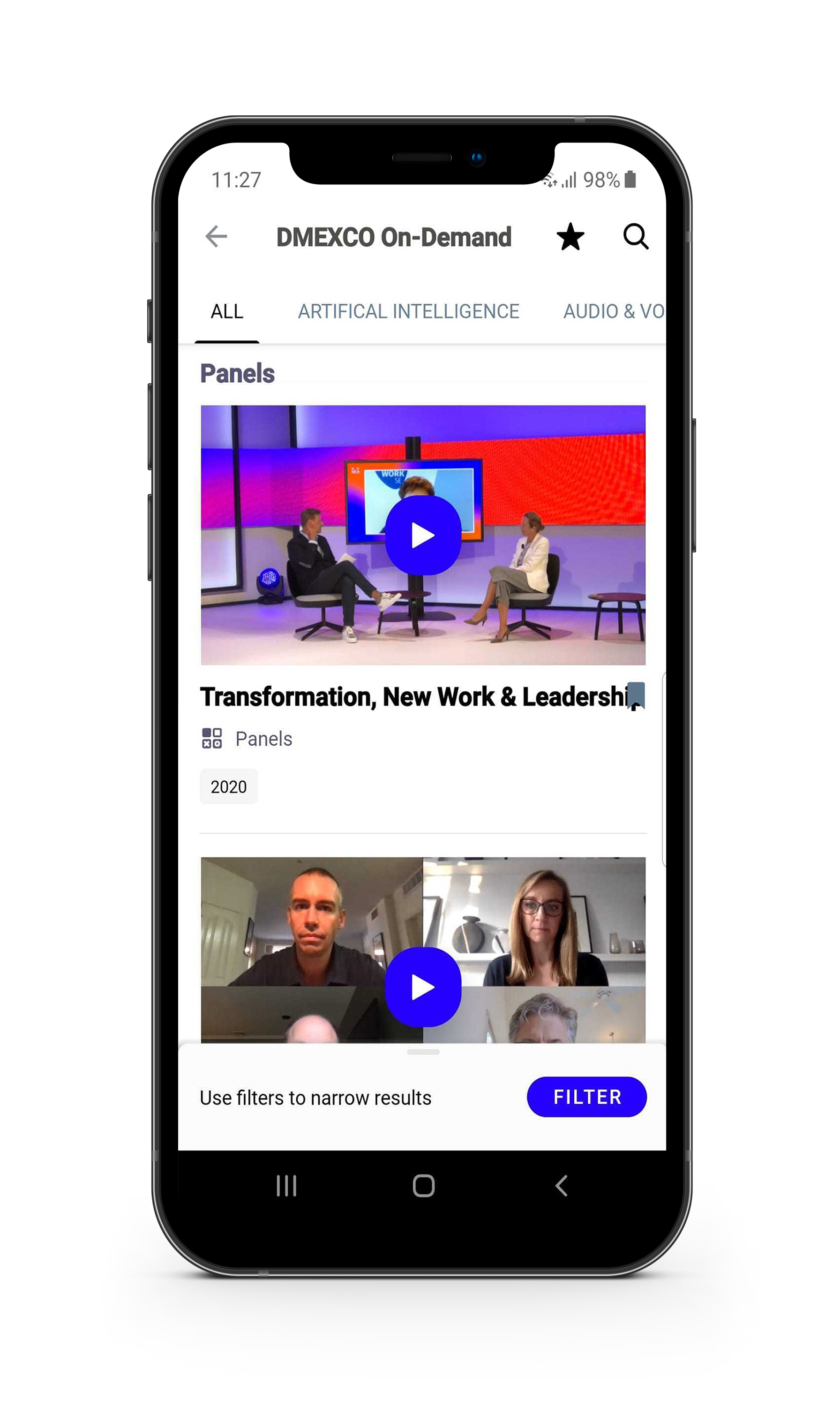The width and height of the screenshot is (840, 1407).
Task: Open search with the magnifier icon
Action: pos(636,237)
